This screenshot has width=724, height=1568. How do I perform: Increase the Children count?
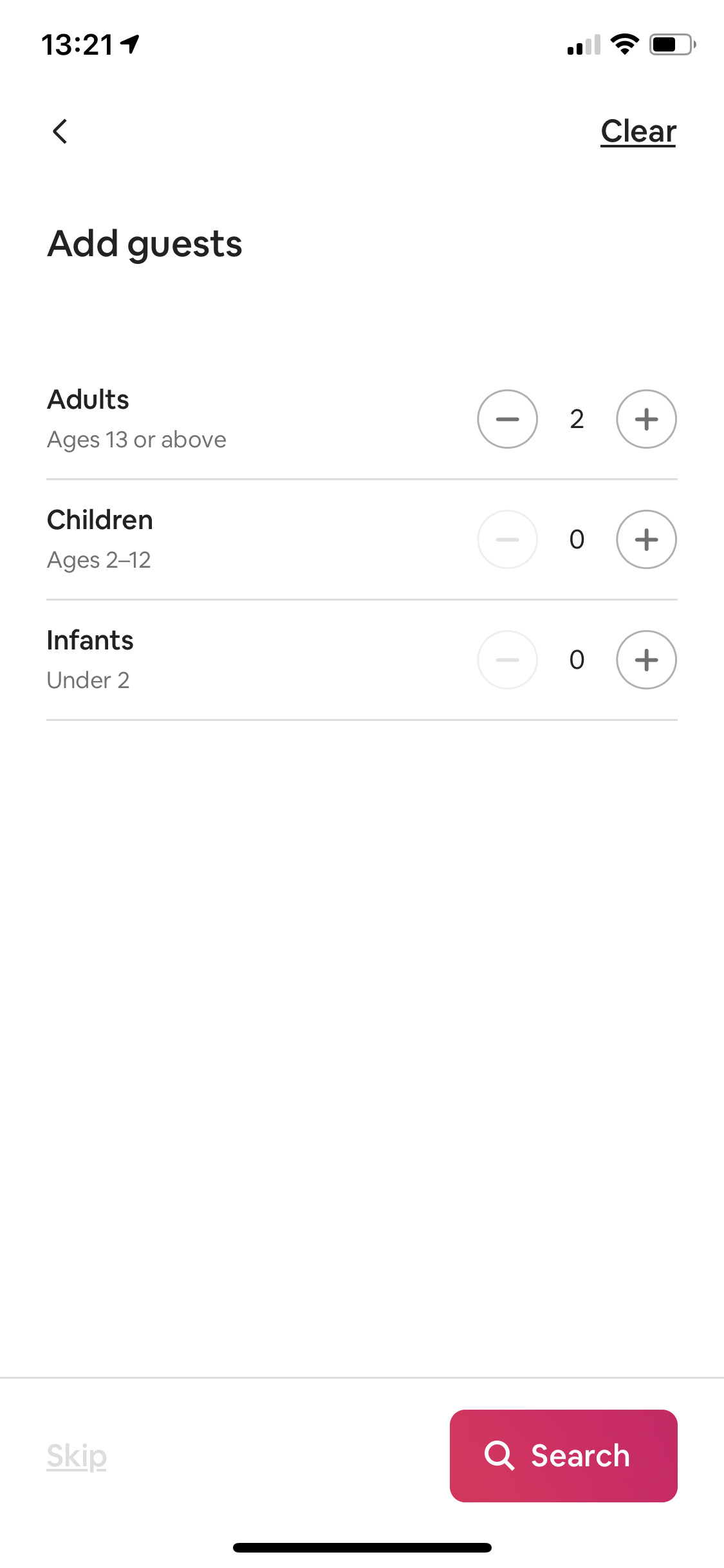(x=646, y=539)
